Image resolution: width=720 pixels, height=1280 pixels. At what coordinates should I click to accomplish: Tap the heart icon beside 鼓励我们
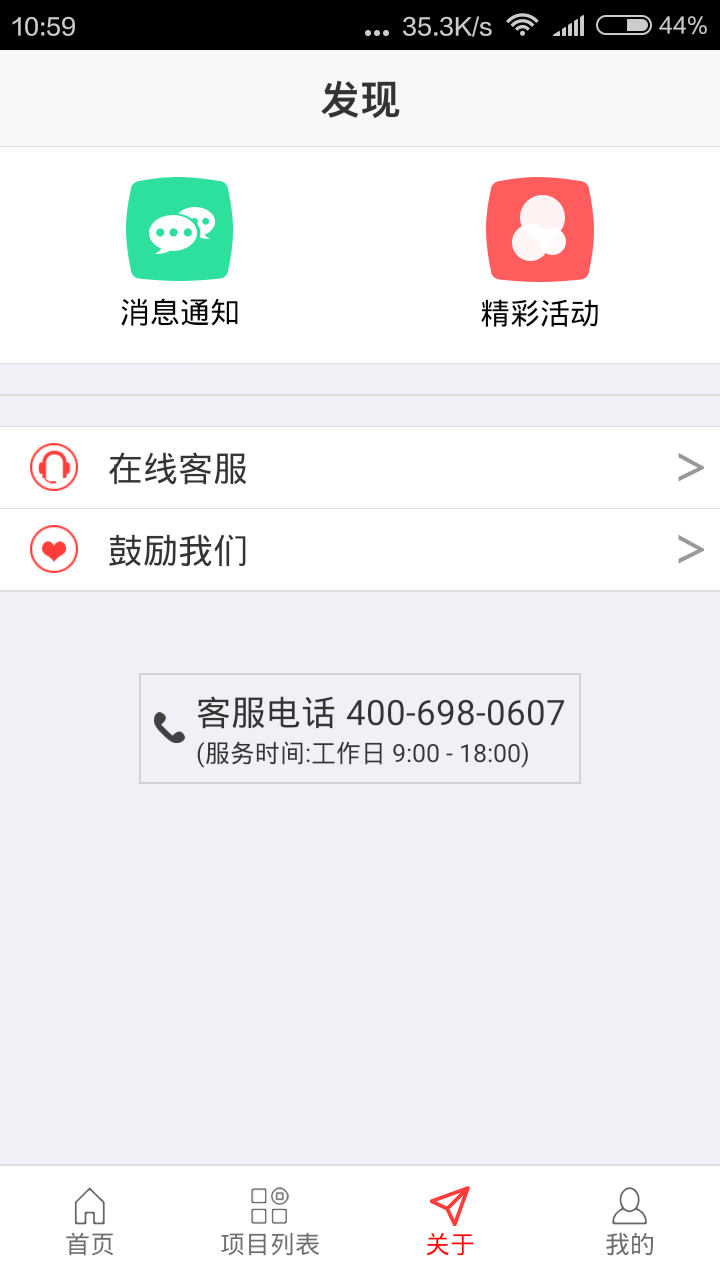point(55,549)
